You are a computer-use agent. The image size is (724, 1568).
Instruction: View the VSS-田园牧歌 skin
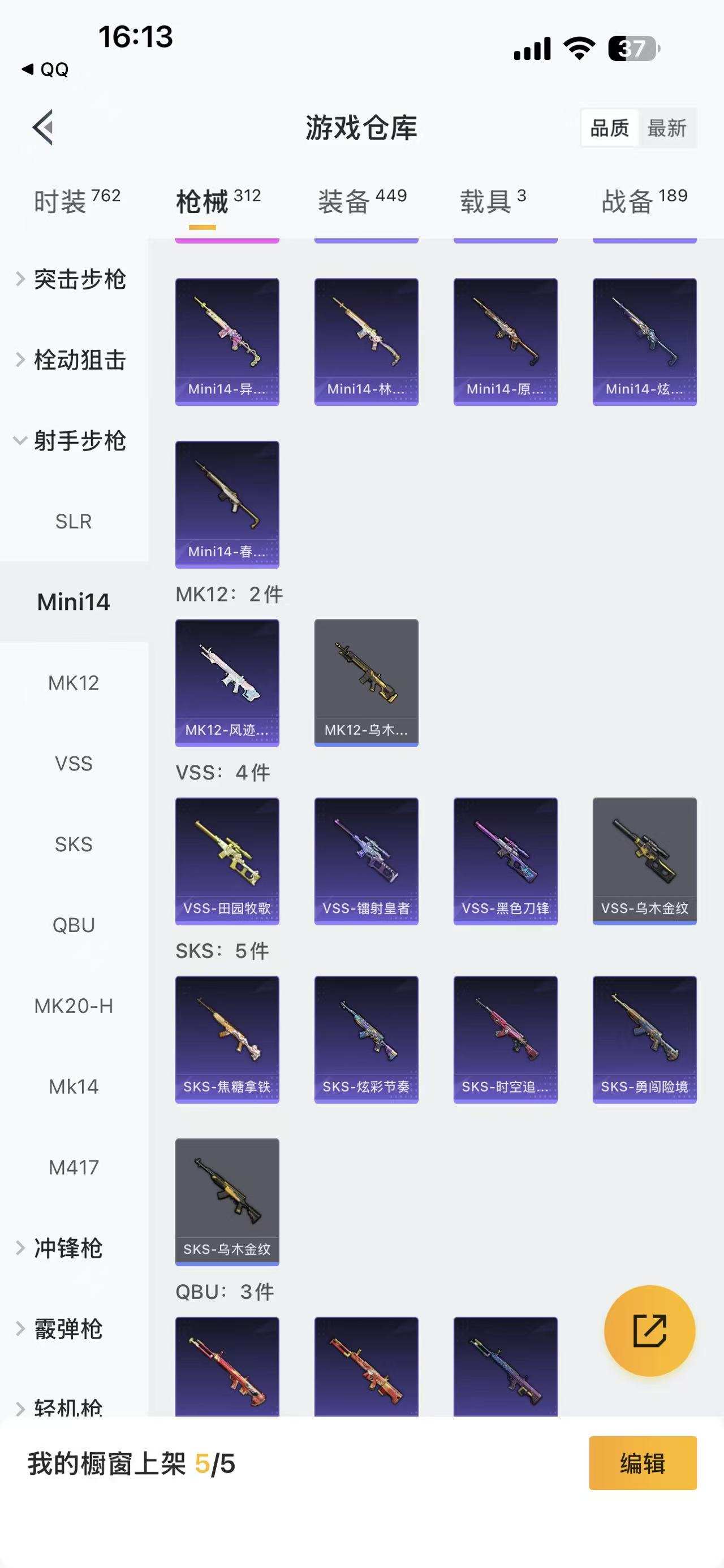coord(227,861)
